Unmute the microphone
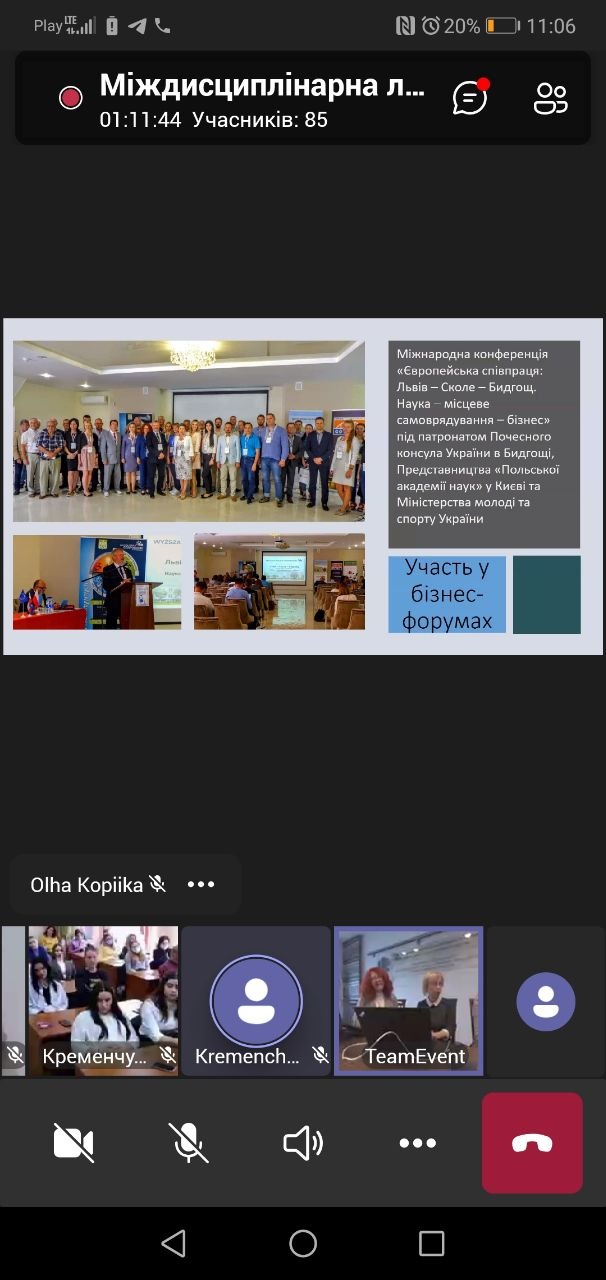This screenshot has width=606, height=1280. tap(188, 1143)
